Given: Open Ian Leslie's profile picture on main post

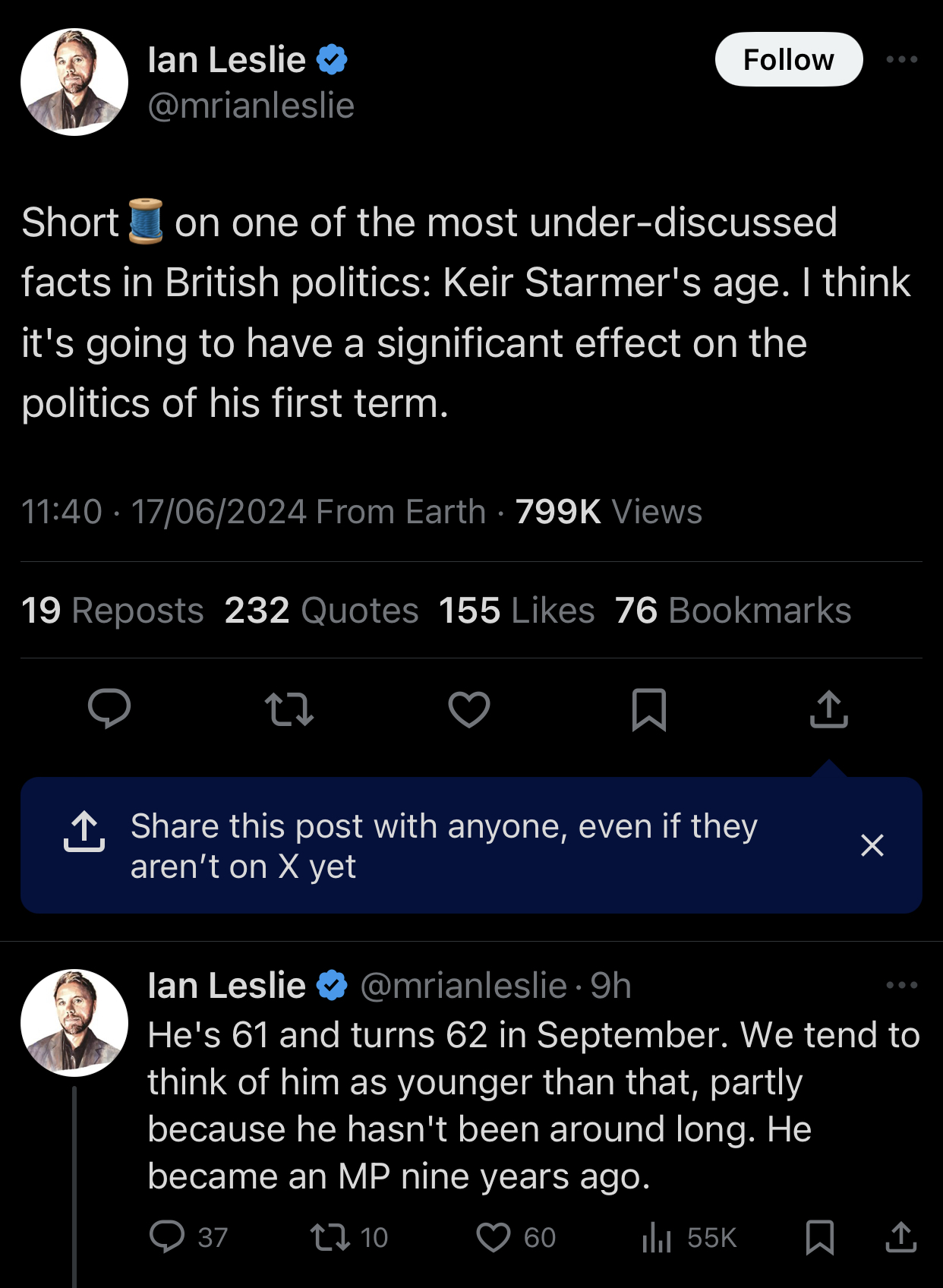Looking at the screenshot, I should click(x=74, y=82).
